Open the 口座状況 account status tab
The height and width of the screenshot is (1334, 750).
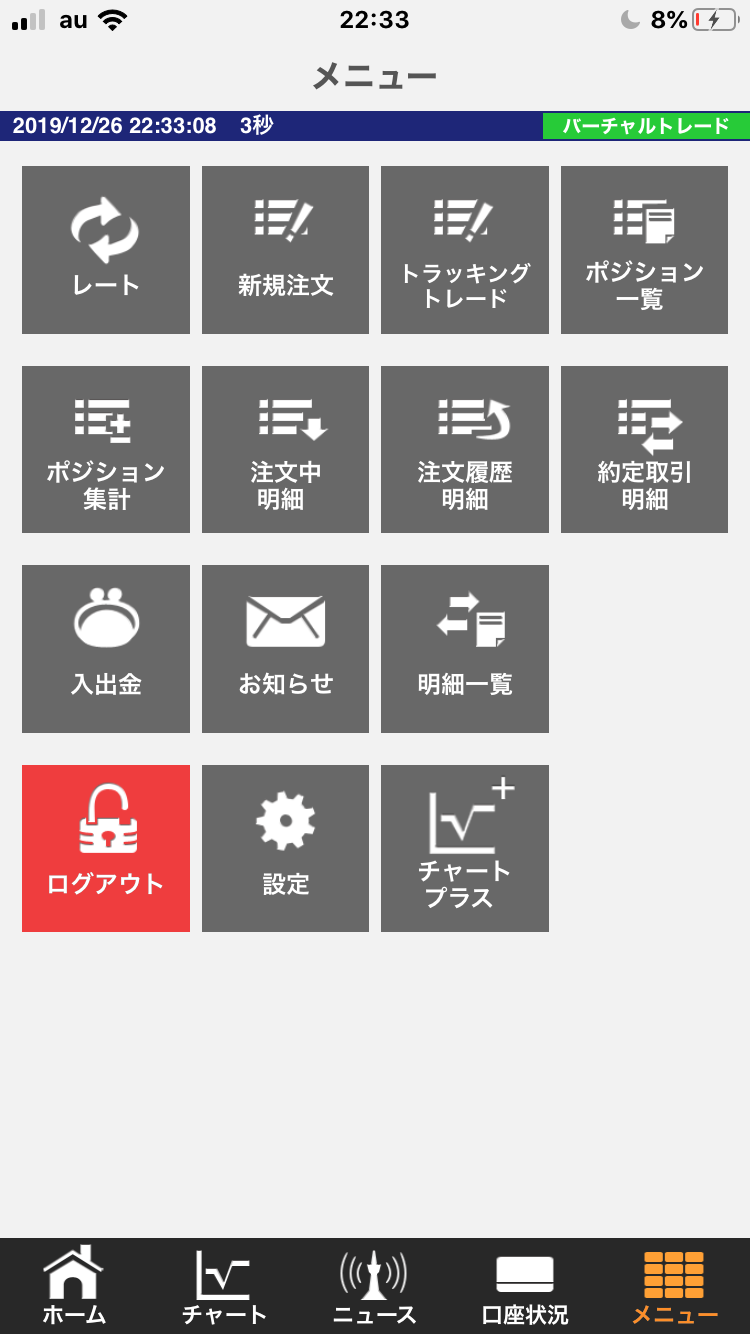(x=525, y=1286)
